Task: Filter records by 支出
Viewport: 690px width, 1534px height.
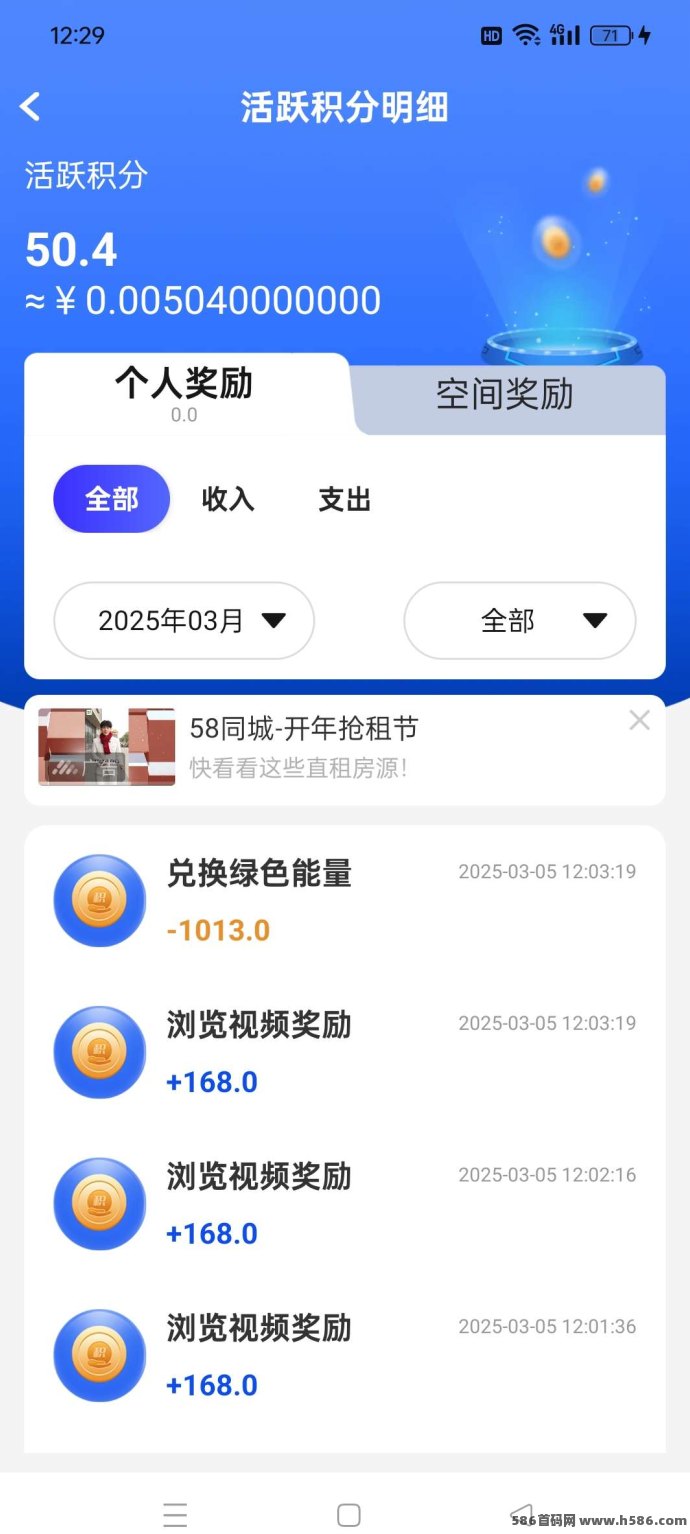Action: tap(344, 499)
